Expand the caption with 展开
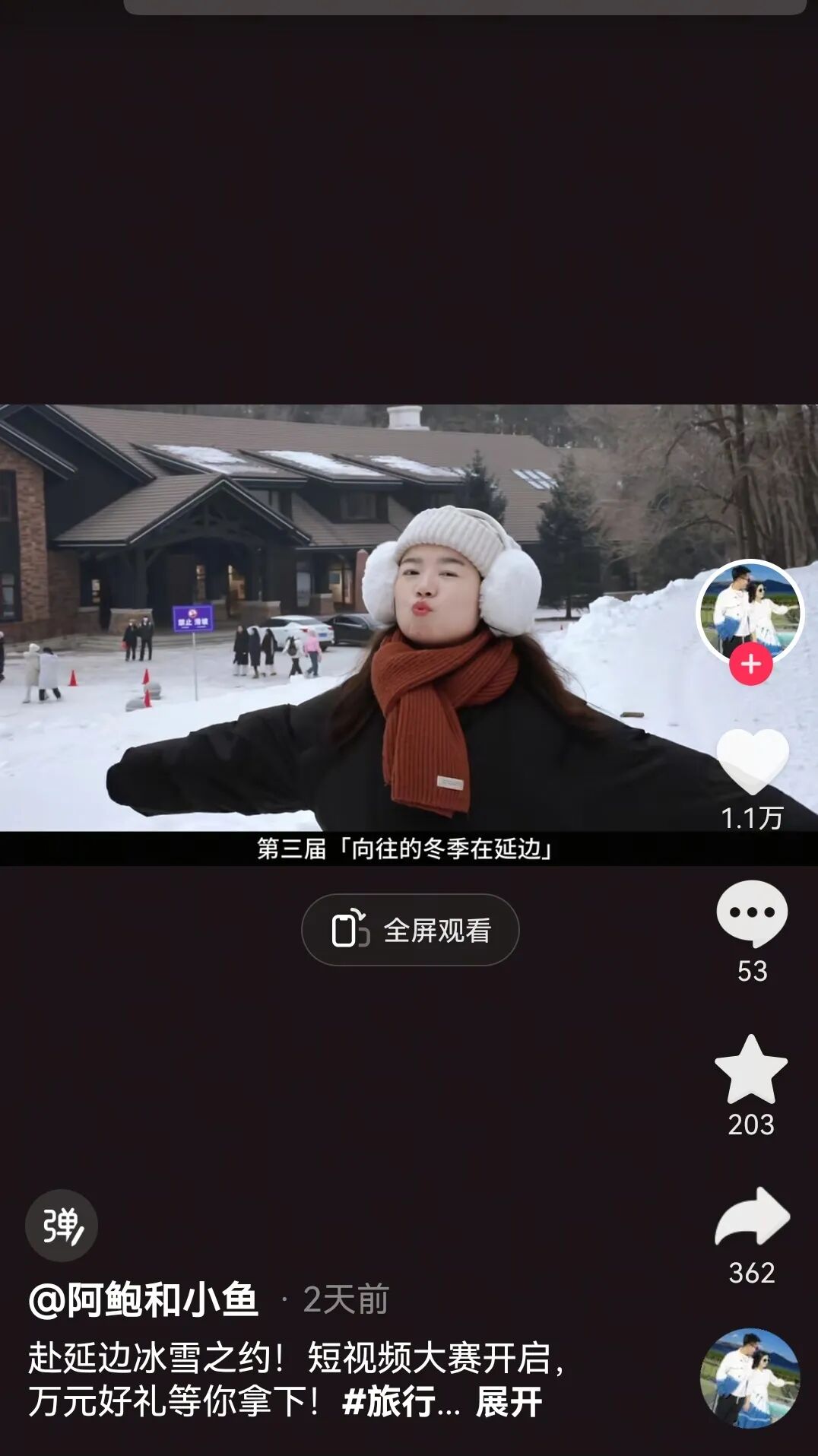This screenshot has width=818, height=1456. [509, 1401]
